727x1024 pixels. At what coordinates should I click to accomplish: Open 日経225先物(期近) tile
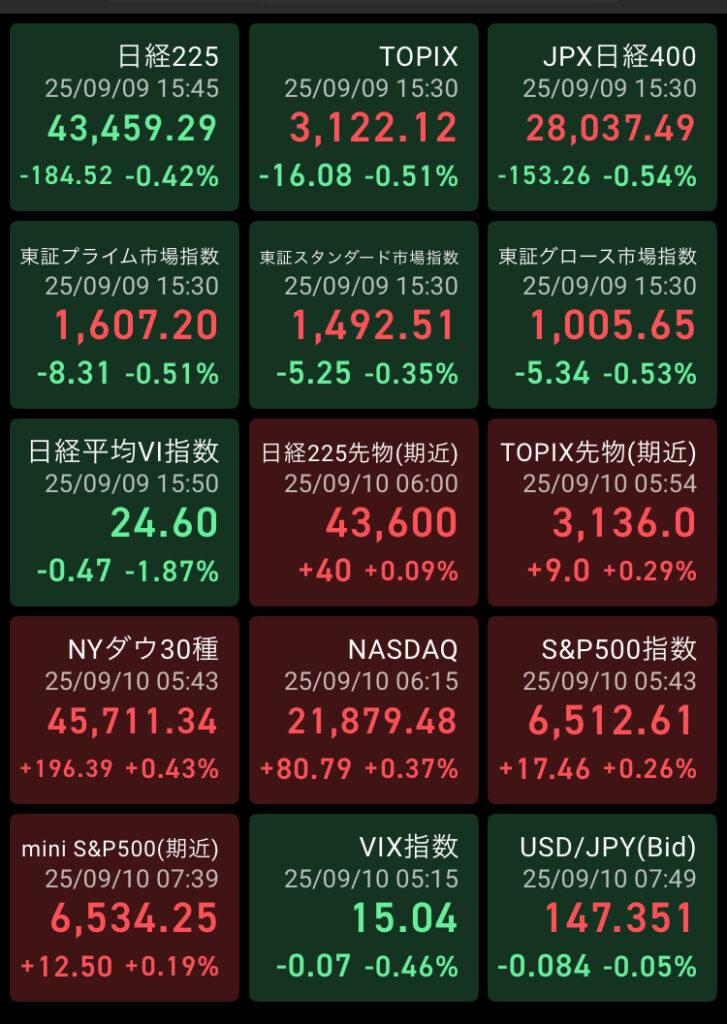coord(364,512)
